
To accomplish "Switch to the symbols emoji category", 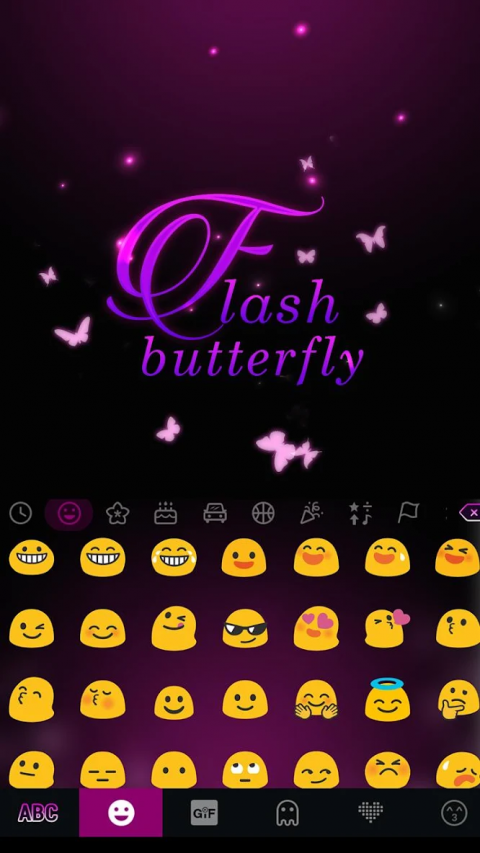I will click(x=360, y=513).
